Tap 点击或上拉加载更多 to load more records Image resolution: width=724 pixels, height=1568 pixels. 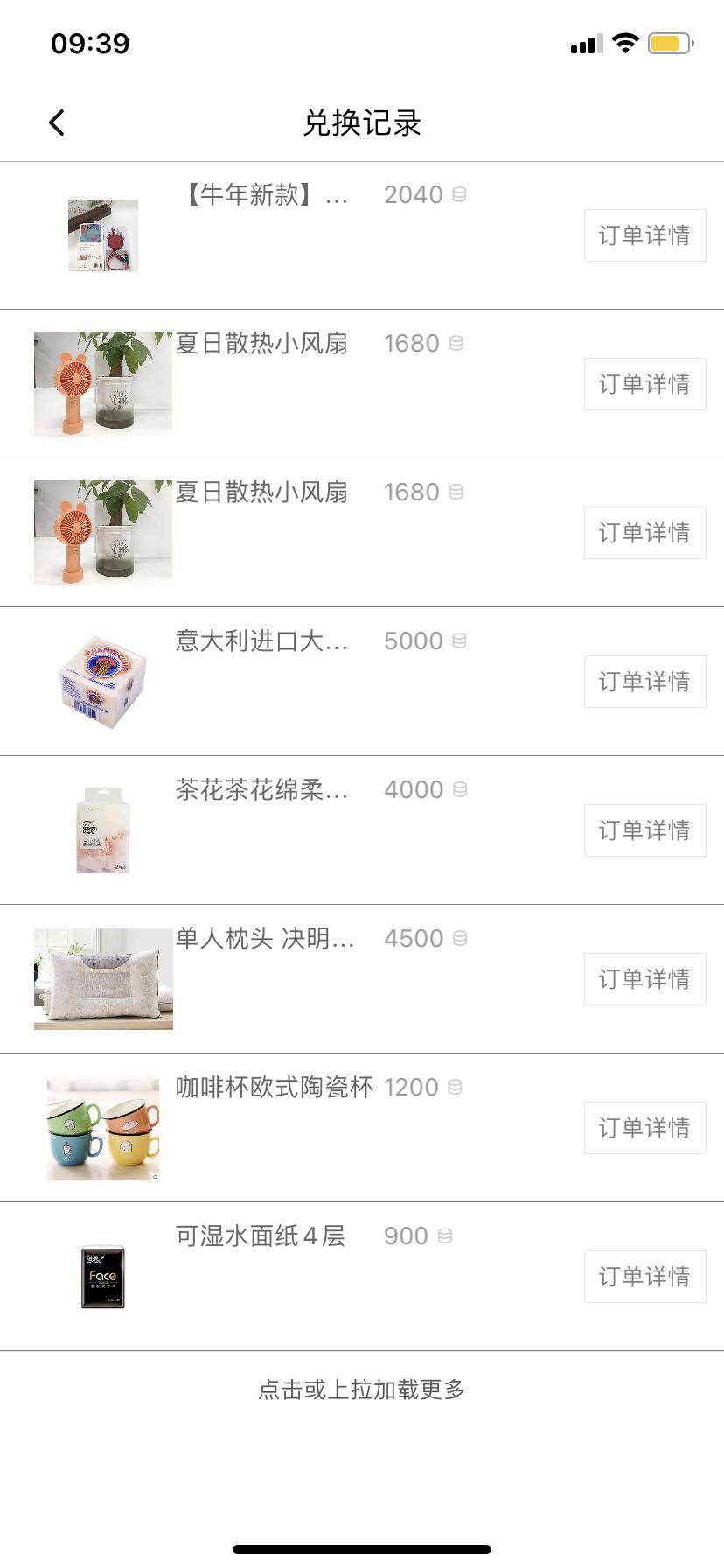pos(362,1389)
